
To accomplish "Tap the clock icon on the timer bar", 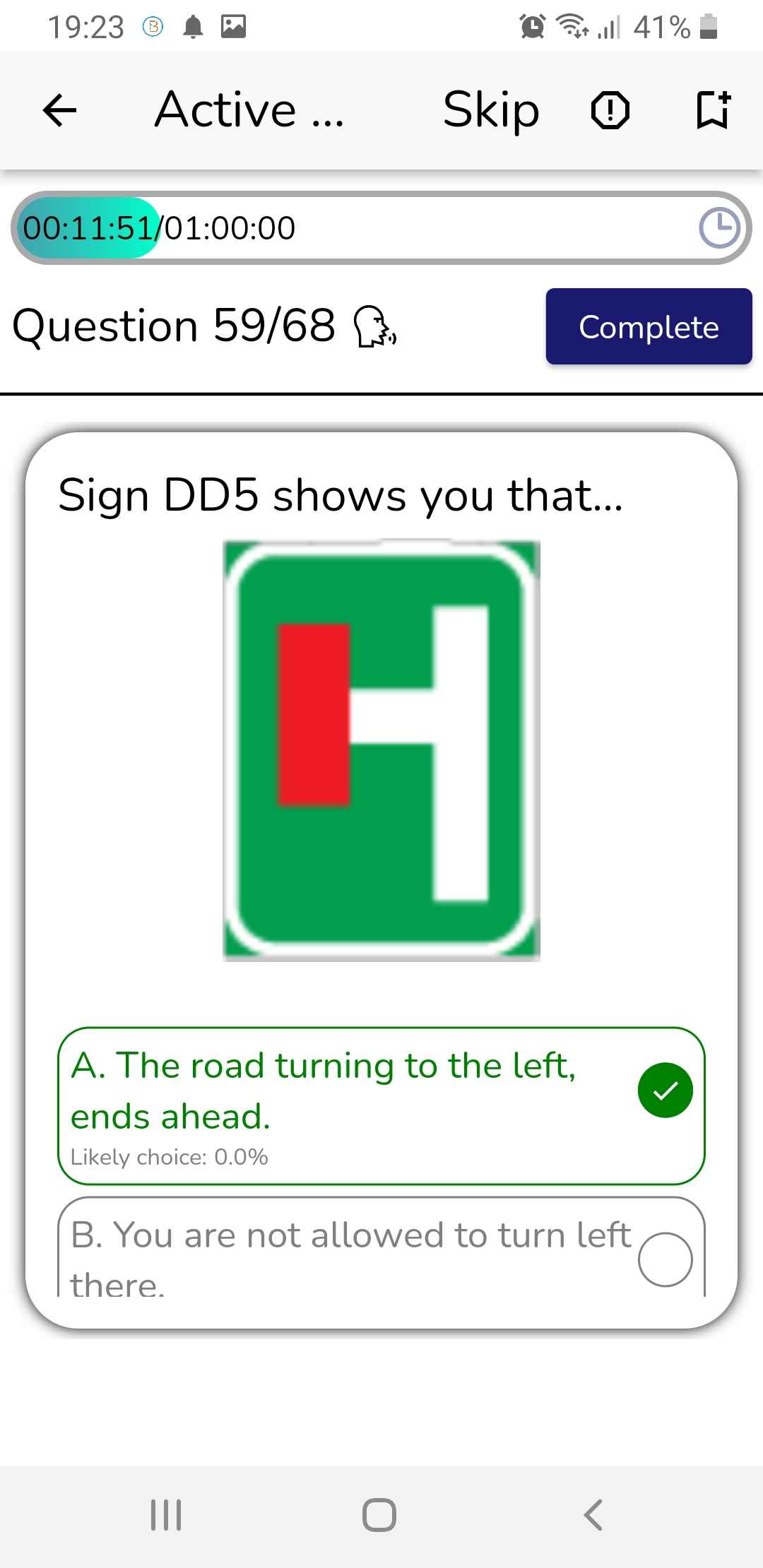I will point(718,228).
